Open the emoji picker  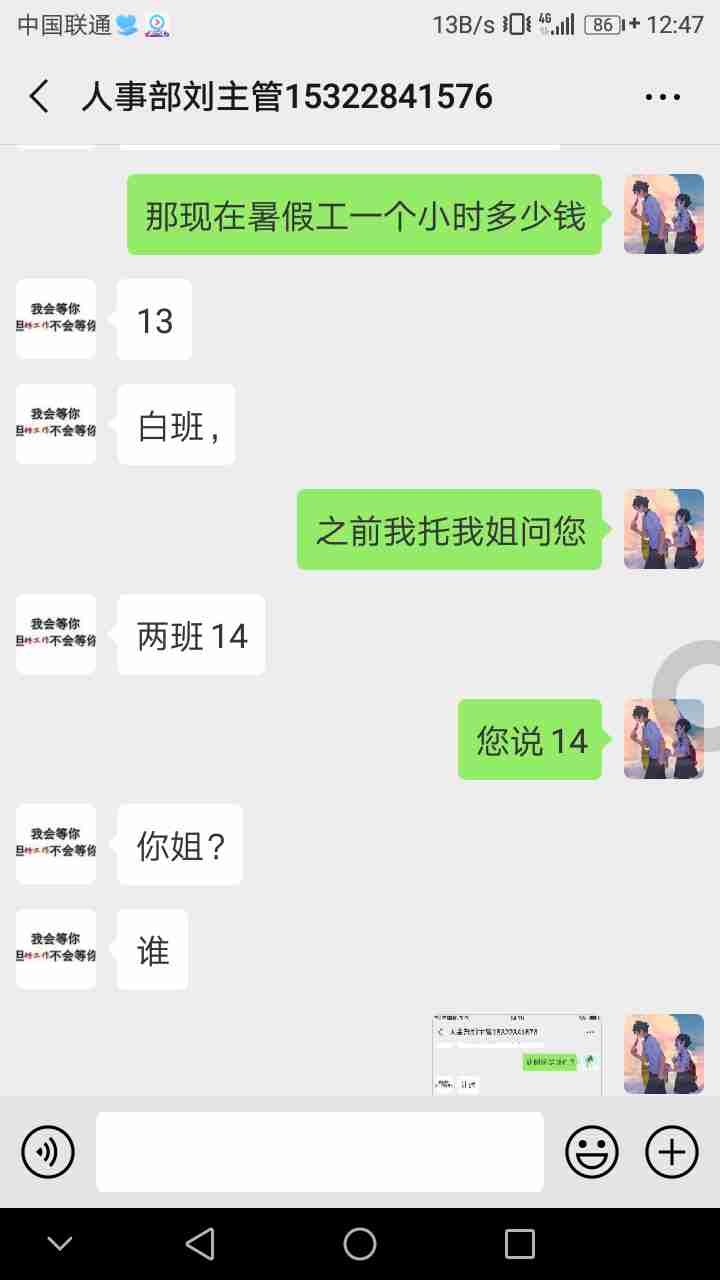[592, 1152]
